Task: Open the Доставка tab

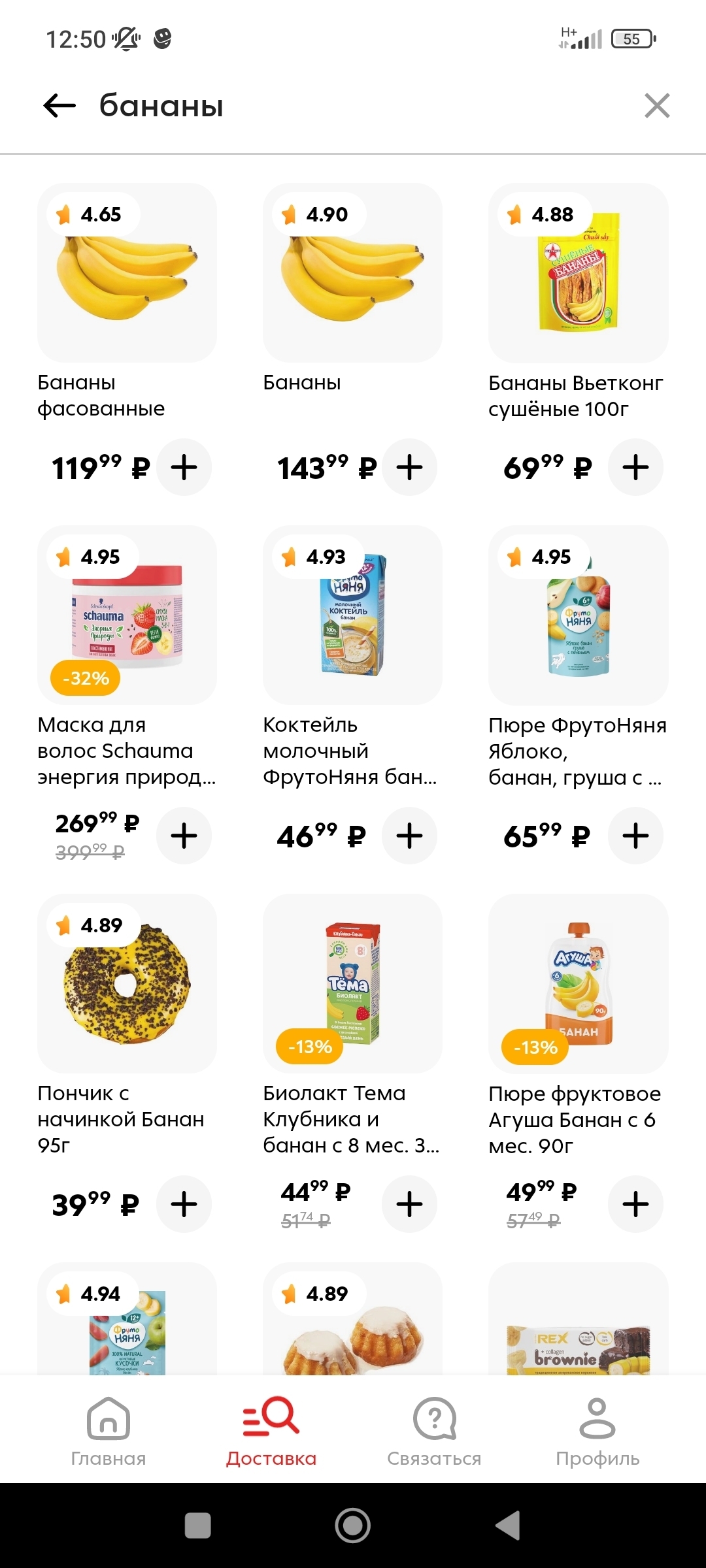Action: 271,1431
